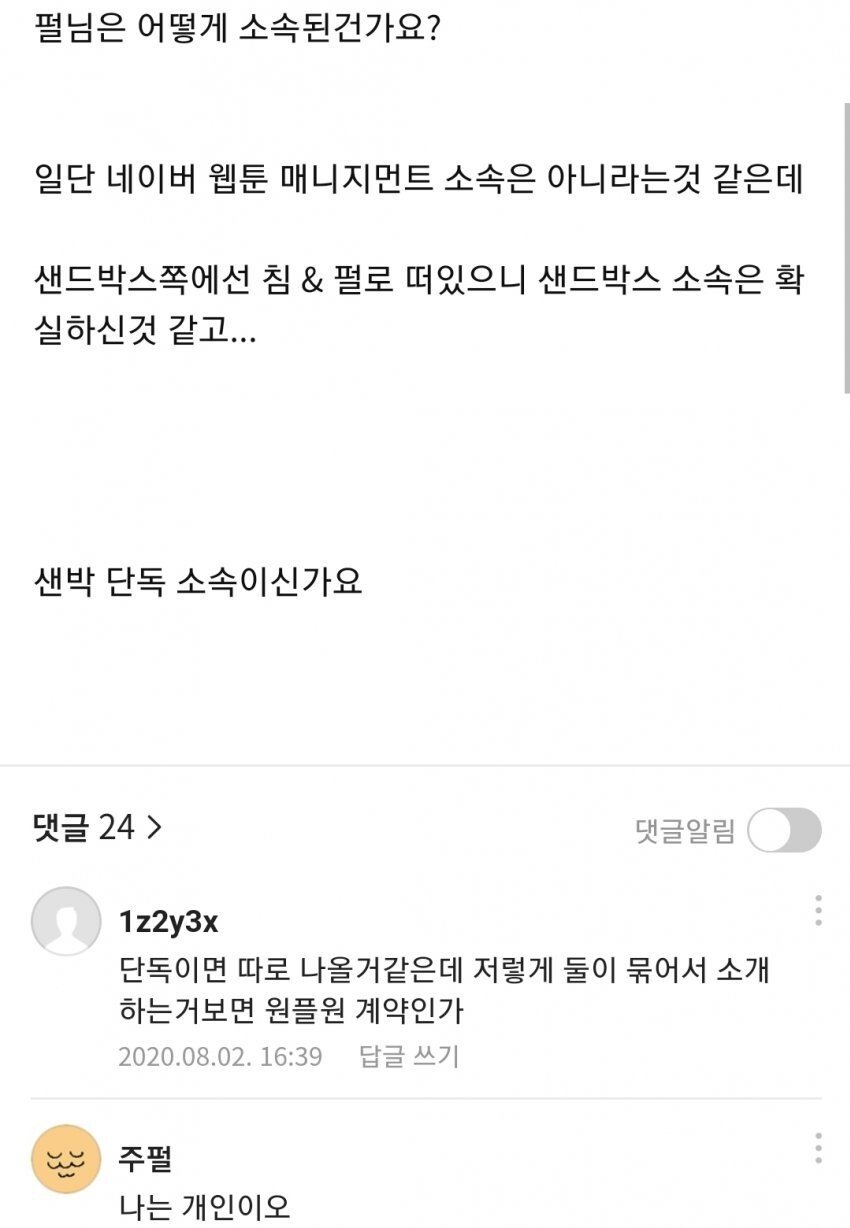Open the 주펄 username profile
Viewport: 850px width, 1228px height.
point(145,1159)
